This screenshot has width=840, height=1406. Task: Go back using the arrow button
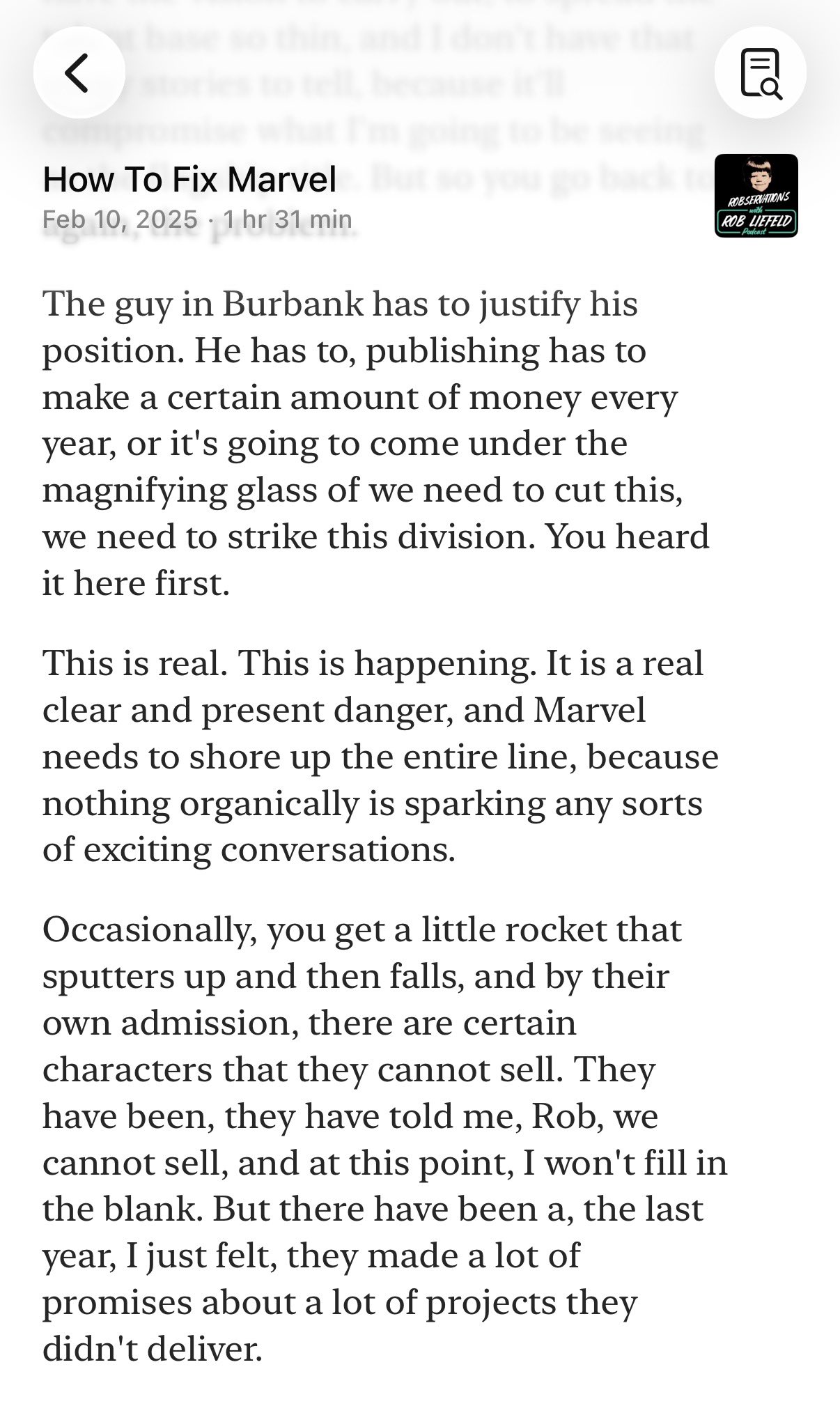[x=79, y=72]
